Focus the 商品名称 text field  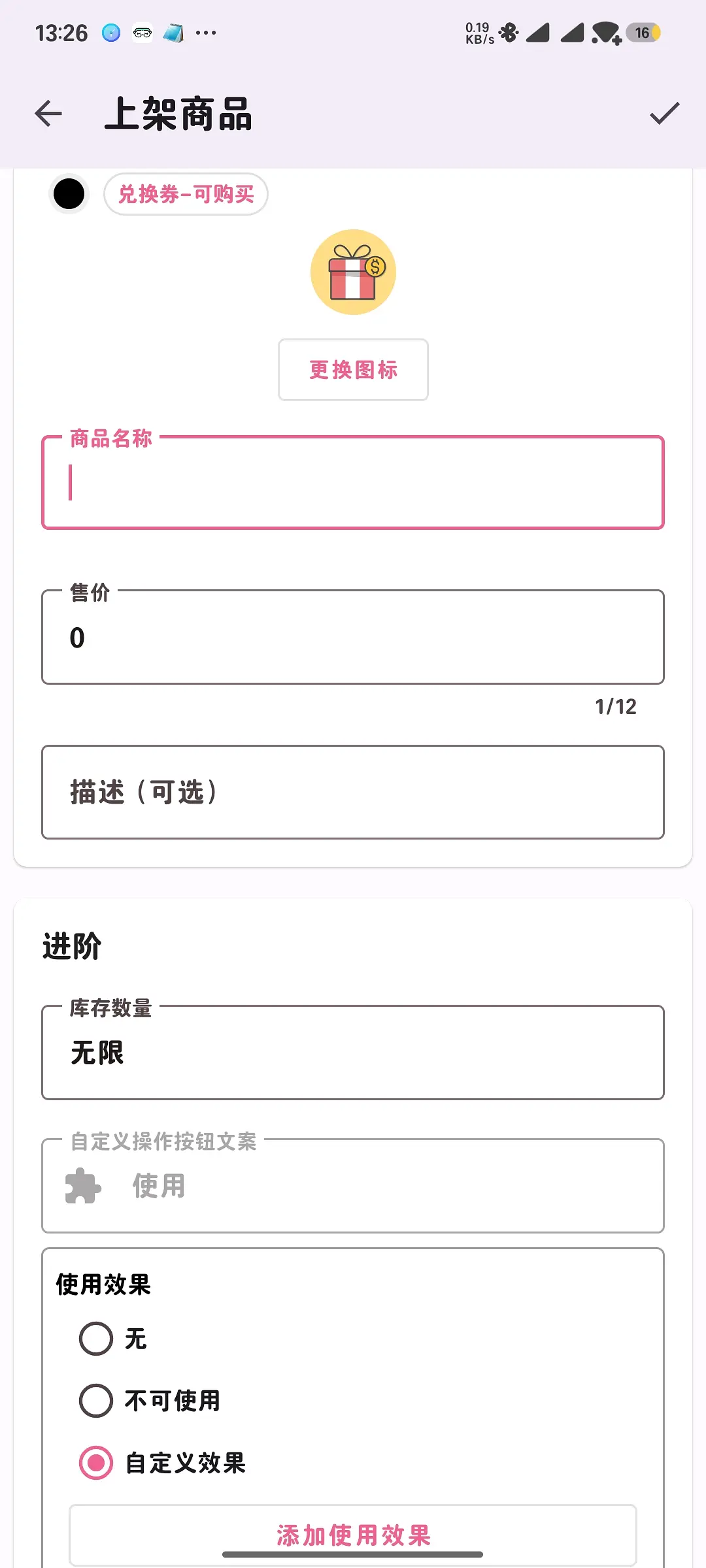pyautogui.click(x=353, y=482)
